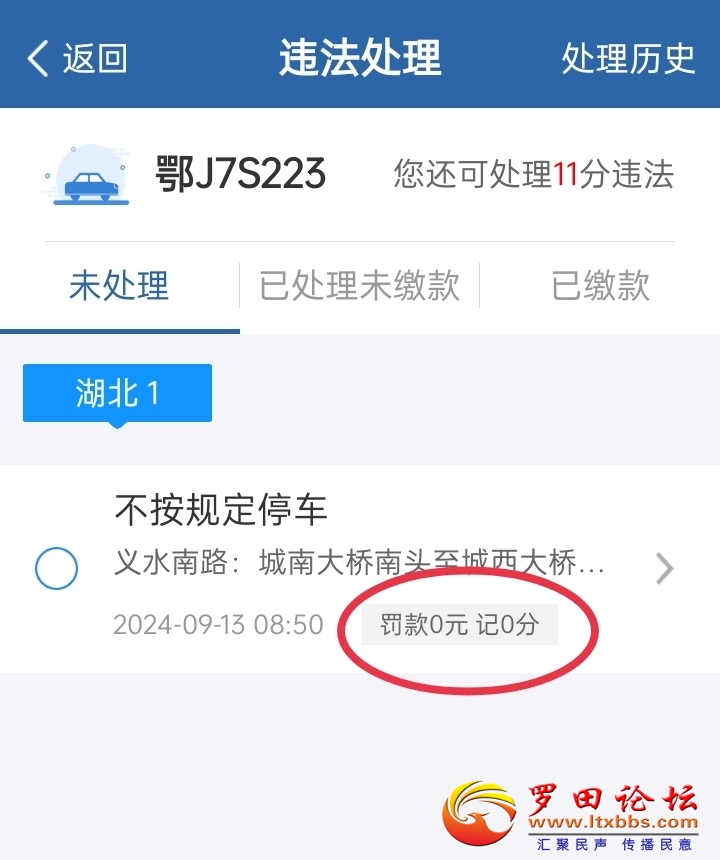Tap the 湖北 1 region chip
The width and height of the screenshot is (720, 860).
click(x=118, y=392)
